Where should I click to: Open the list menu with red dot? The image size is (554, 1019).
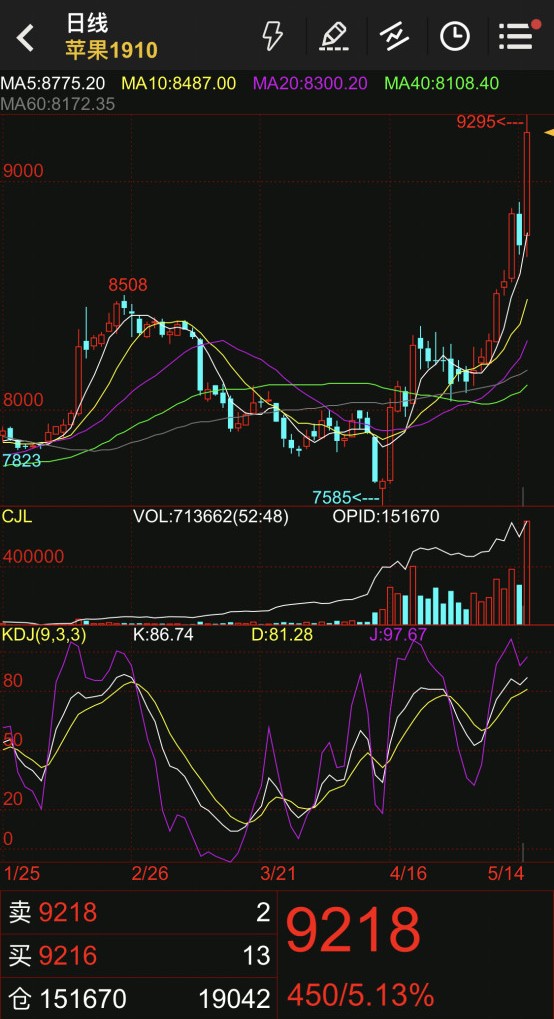click(518, 35)
